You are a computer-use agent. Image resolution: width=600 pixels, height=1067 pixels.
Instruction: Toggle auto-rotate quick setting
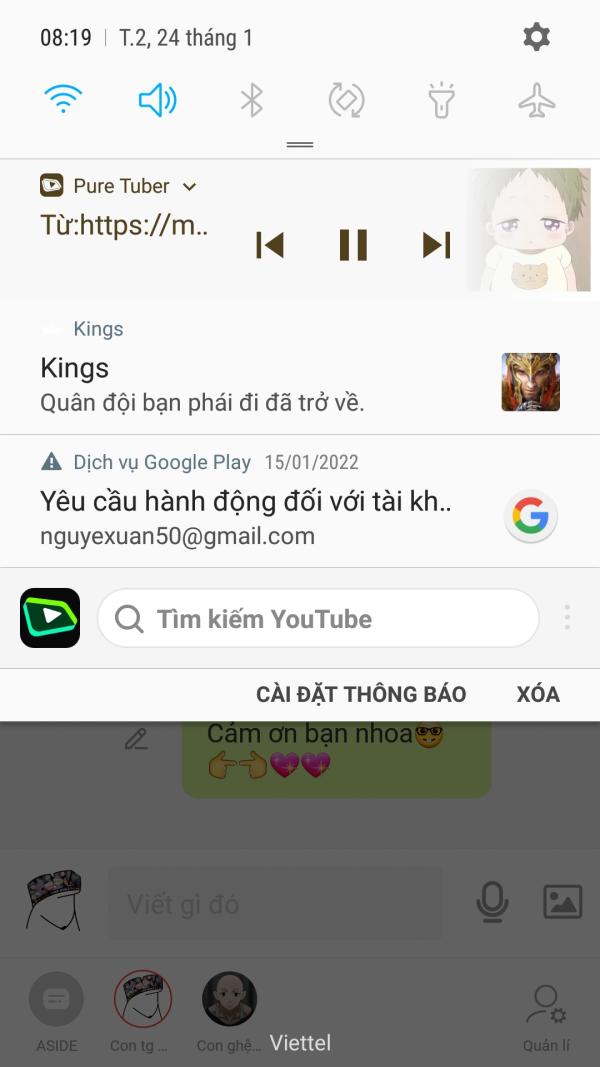click(347, 101)
